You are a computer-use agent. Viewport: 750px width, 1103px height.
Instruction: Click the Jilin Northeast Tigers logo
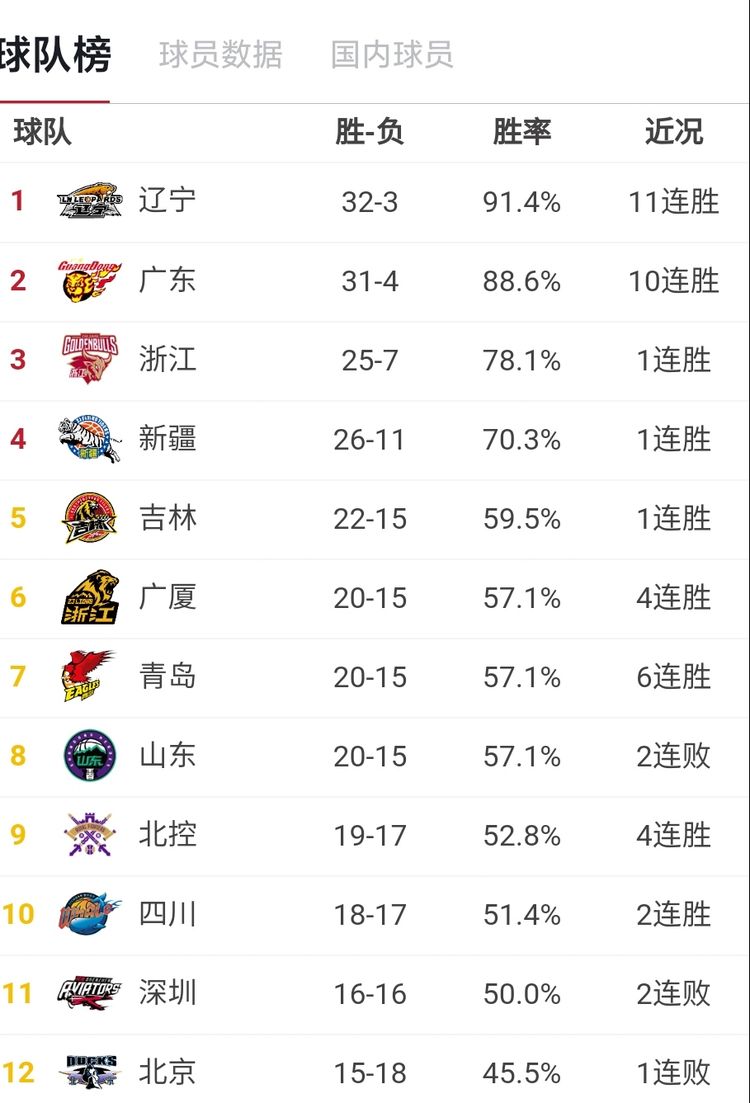point(88,518)
